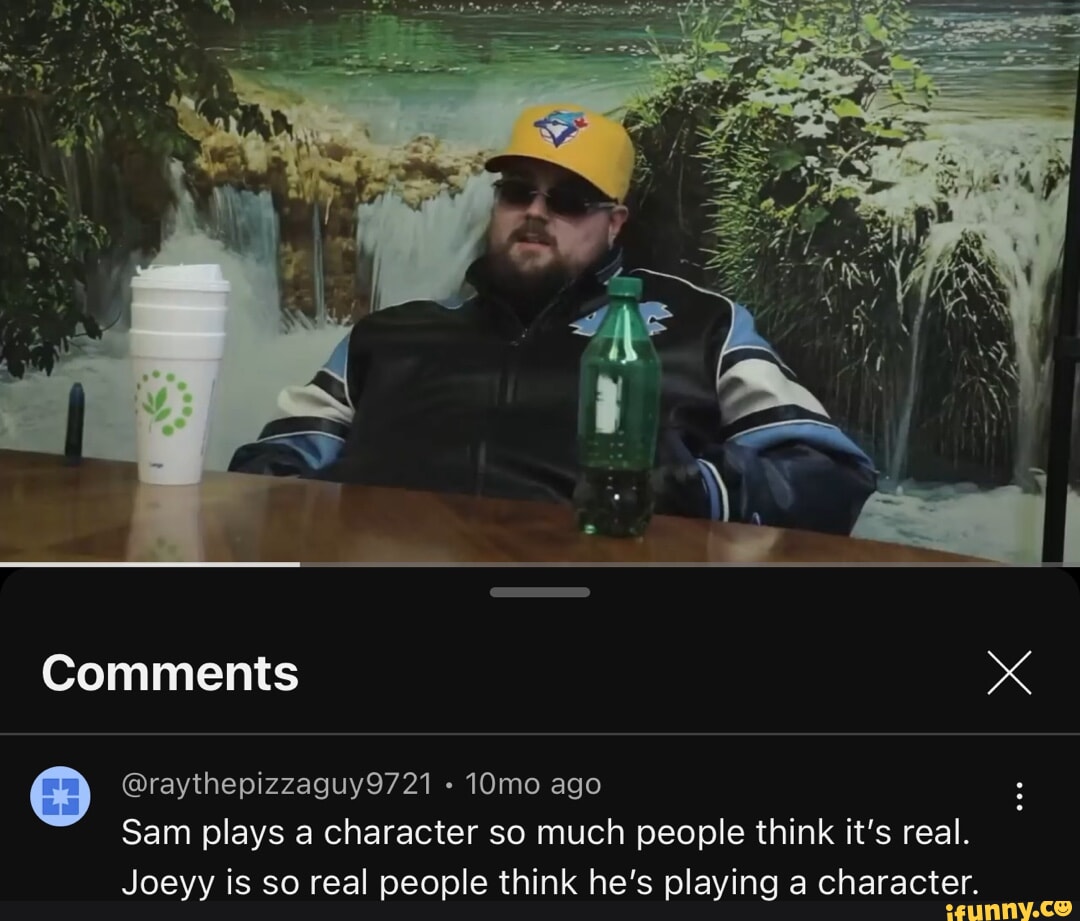This screenshot has height=921, width=1080.
Task: Open raythepizzaguy9721's channel avatar
Action: 60,796
